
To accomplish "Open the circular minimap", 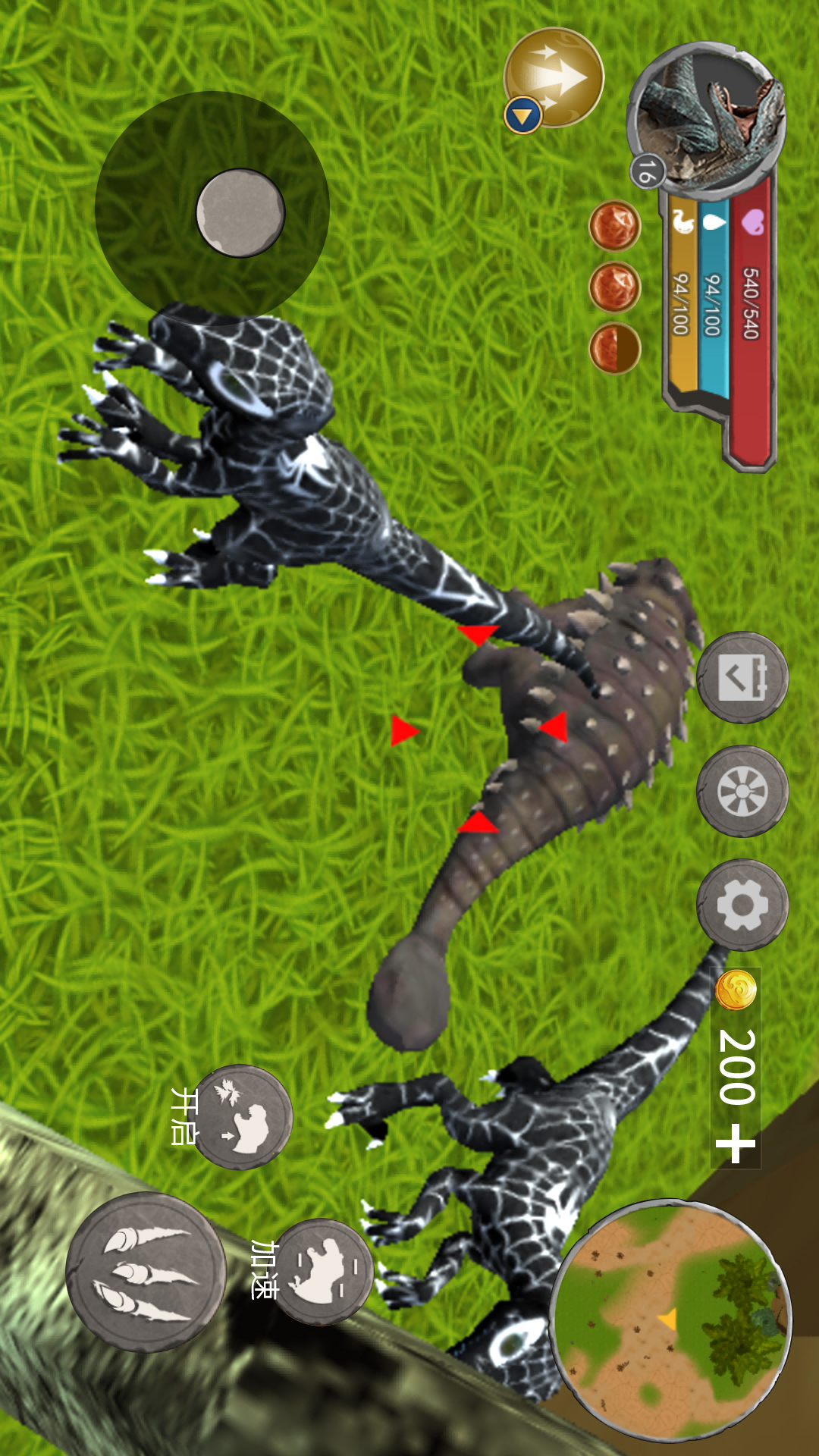I will [670, 1318].
